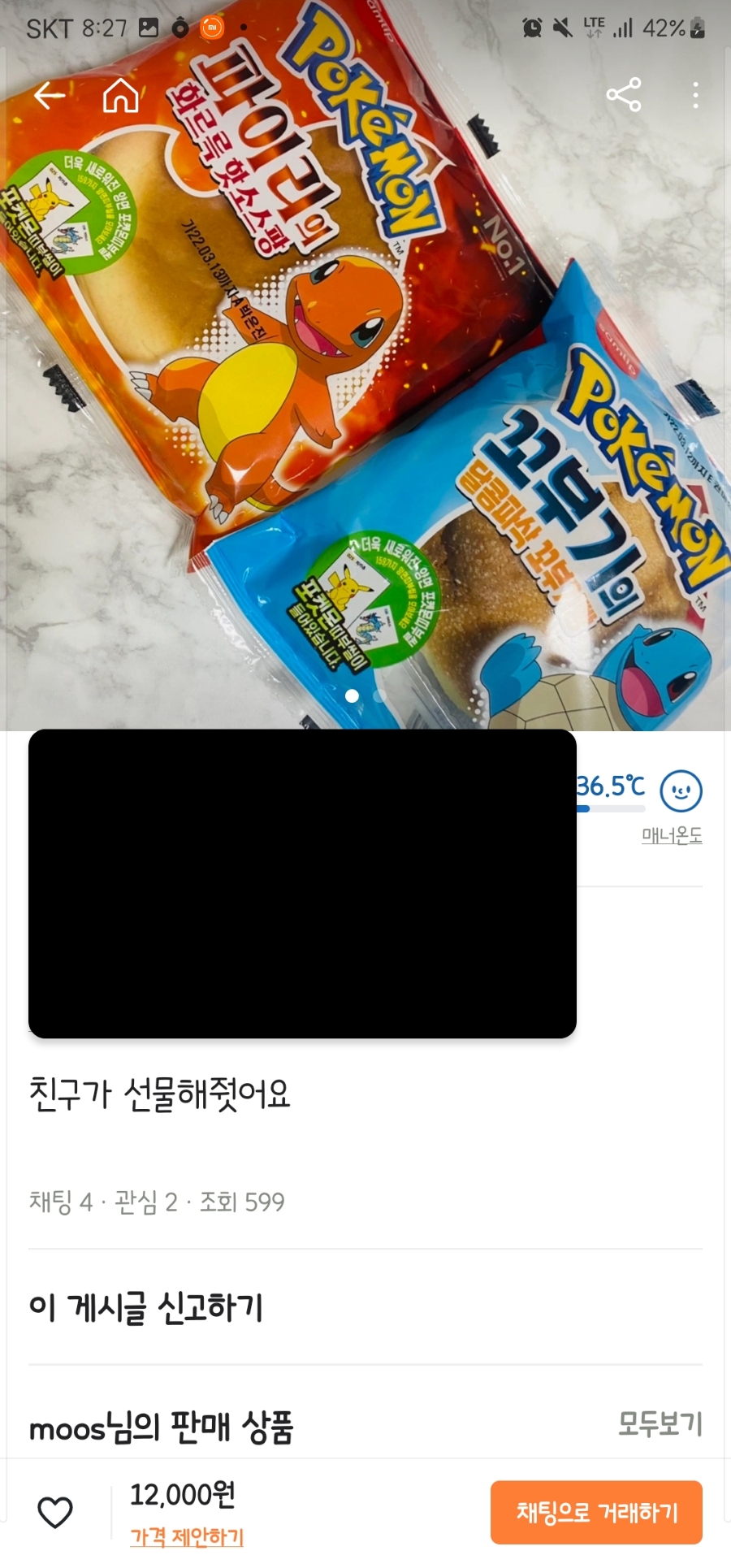Share this listing

tap(624, 96)
